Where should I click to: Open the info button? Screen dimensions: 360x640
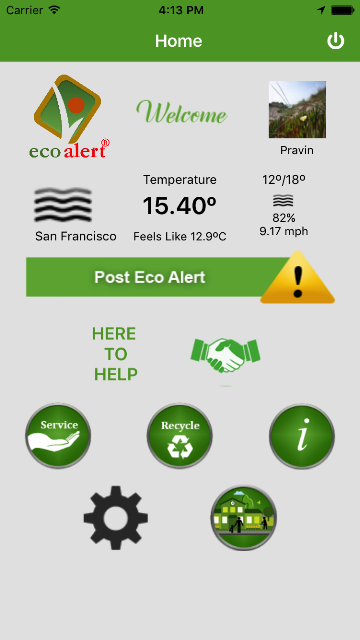tap(302, 436)
